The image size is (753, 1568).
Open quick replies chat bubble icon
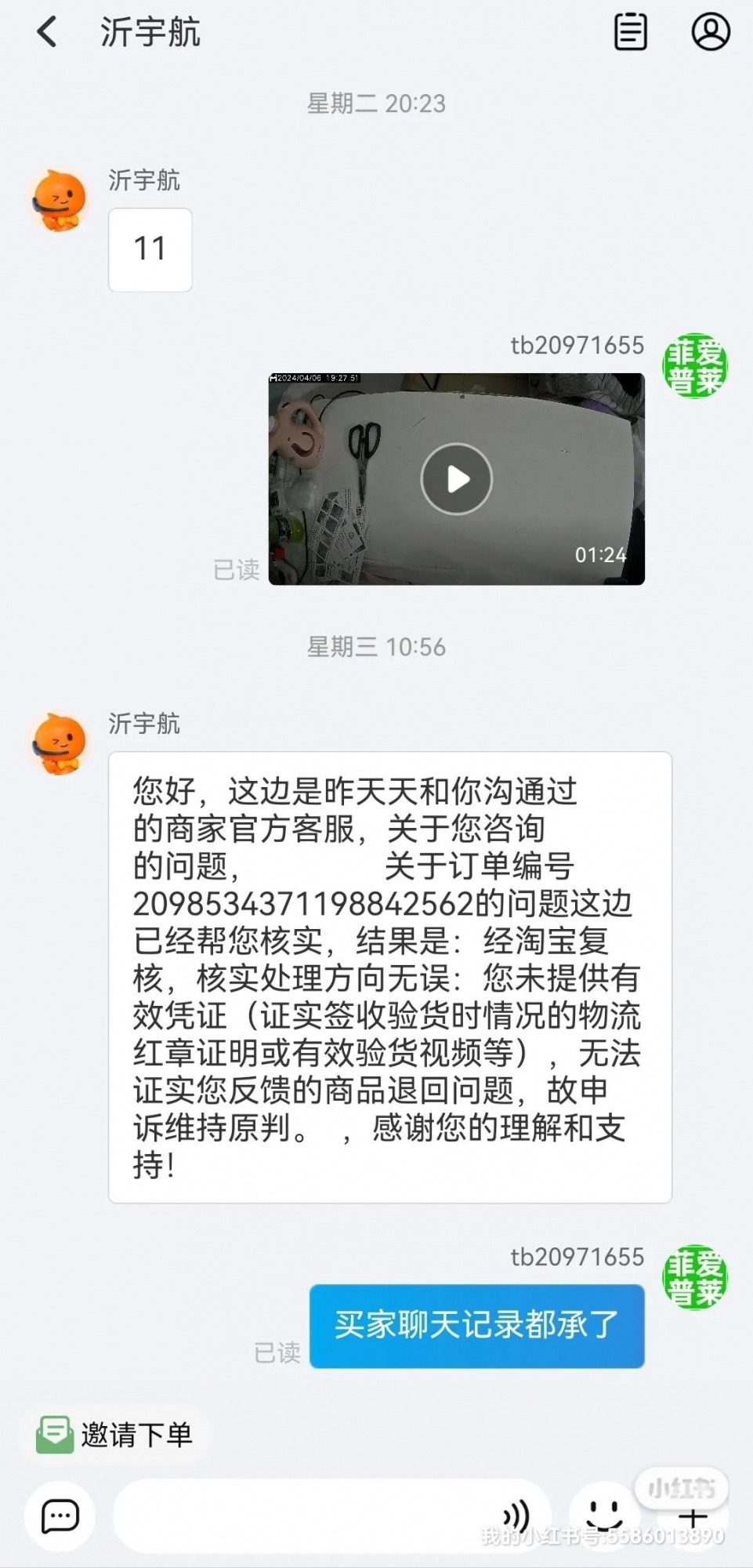click(60, 1516)
